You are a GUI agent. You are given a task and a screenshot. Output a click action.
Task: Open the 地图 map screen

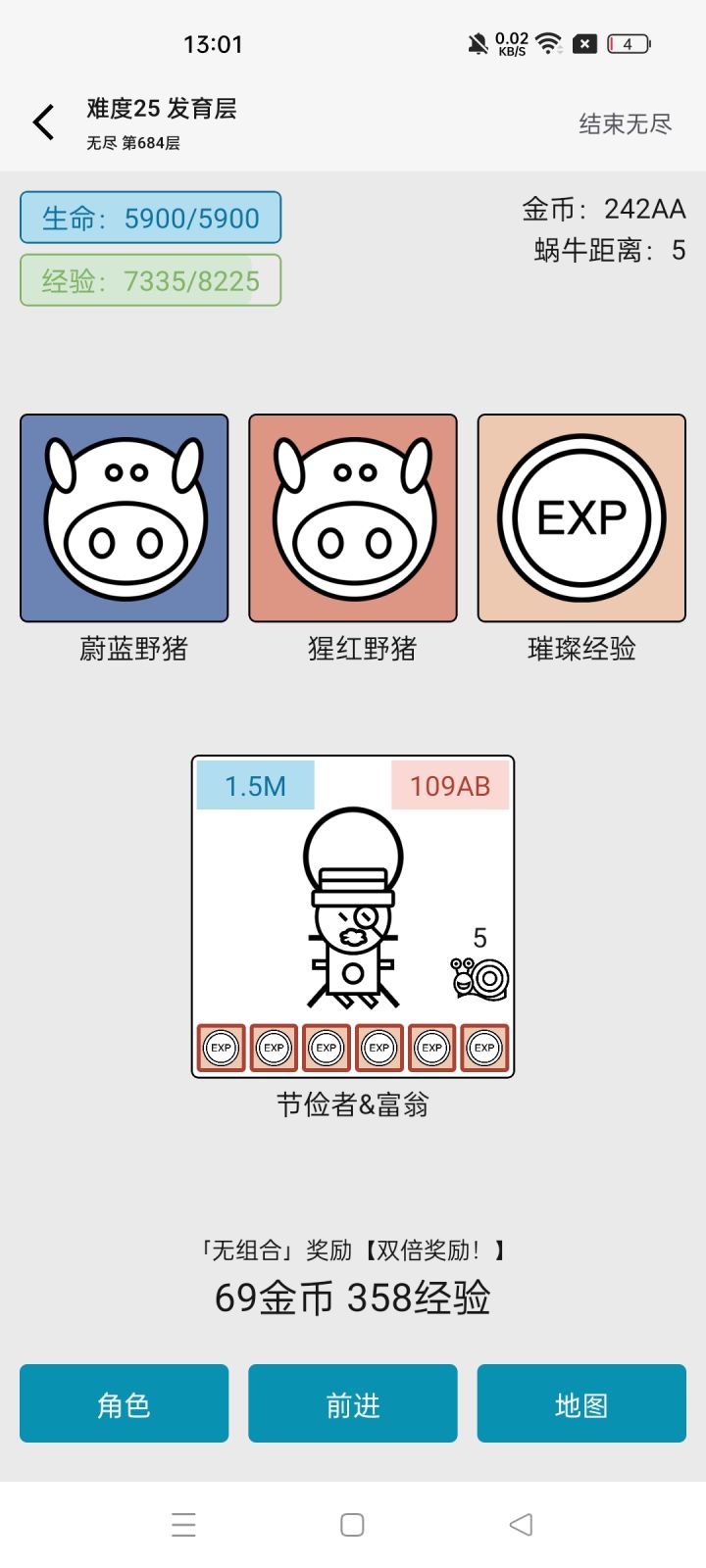580,1403
